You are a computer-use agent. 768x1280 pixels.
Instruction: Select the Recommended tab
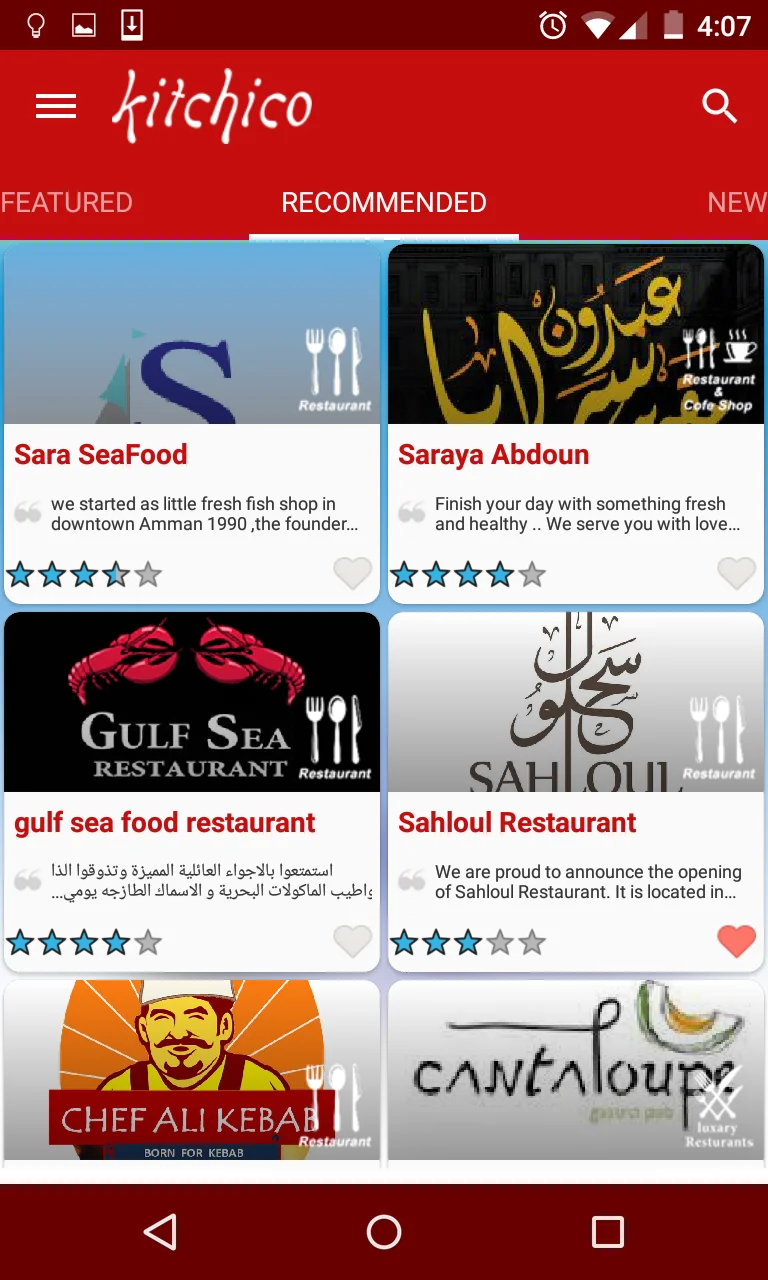click(x=384, y=202)
